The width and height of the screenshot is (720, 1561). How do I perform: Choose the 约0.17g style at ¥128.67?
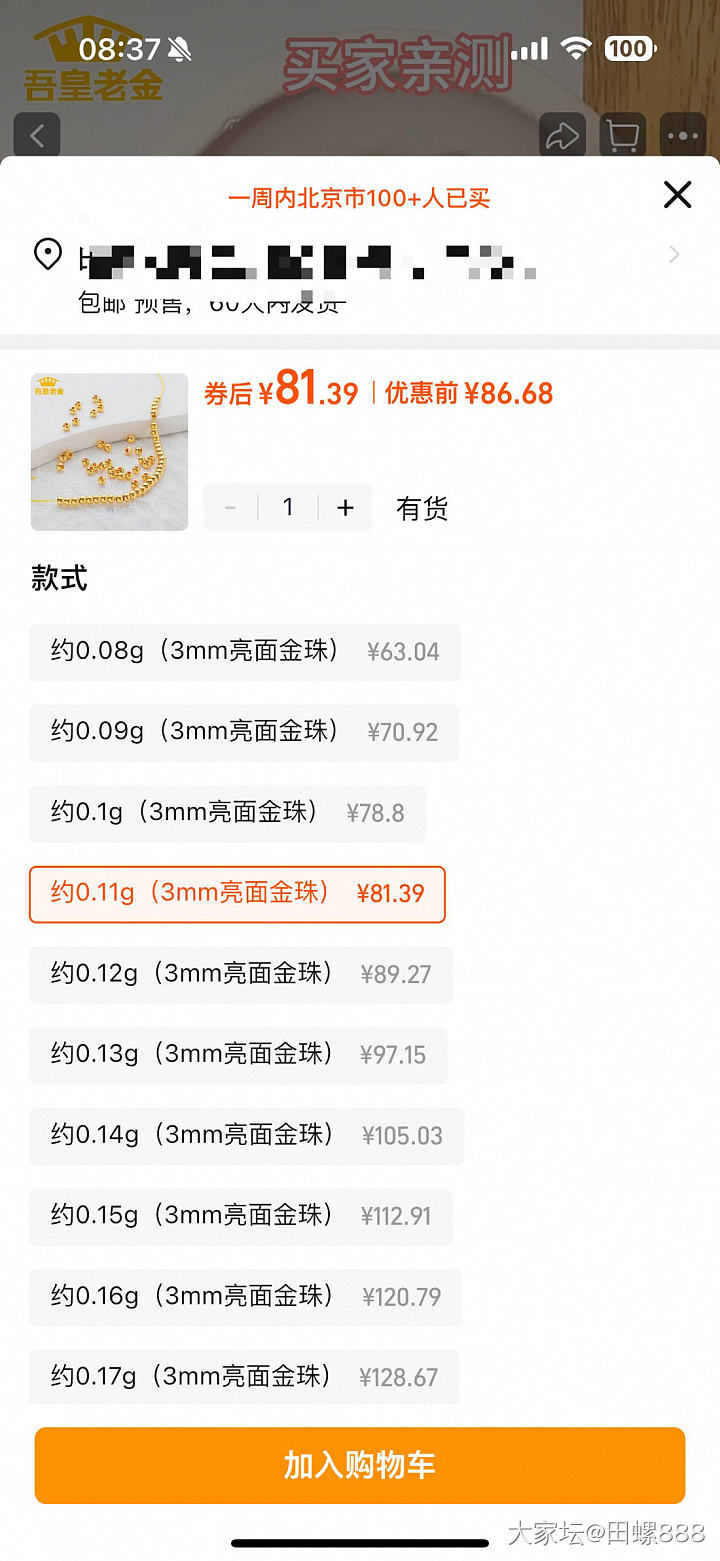[x=244, y=1377]
